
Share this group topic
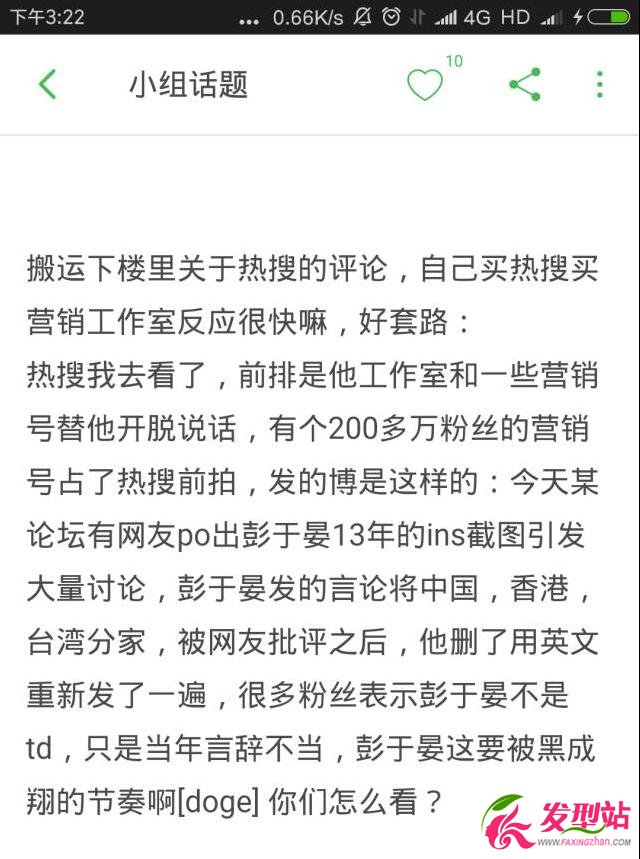525,85
